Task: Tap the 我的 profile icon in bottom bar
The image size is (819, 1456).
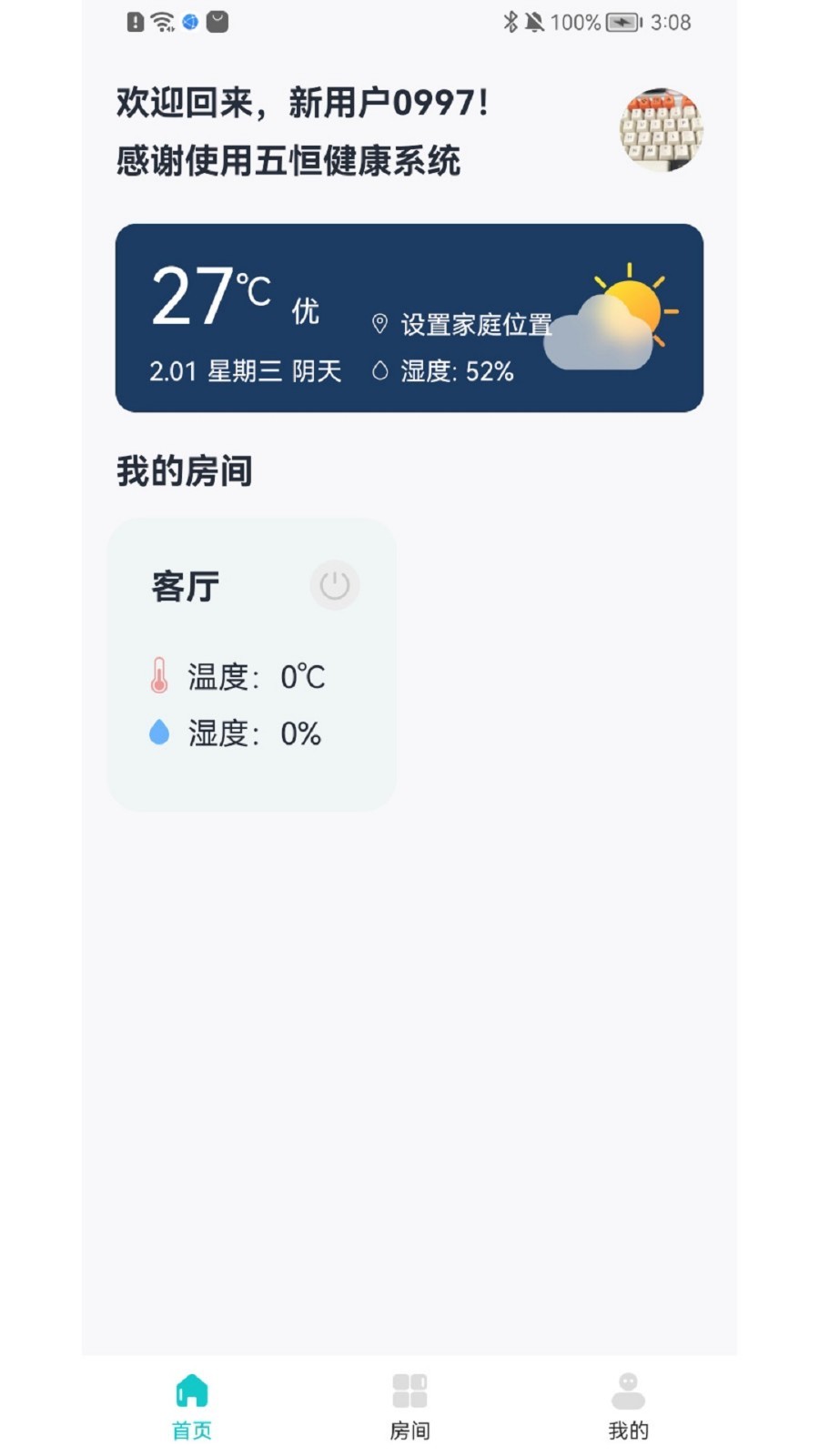Action: (x=629, y=1390)
